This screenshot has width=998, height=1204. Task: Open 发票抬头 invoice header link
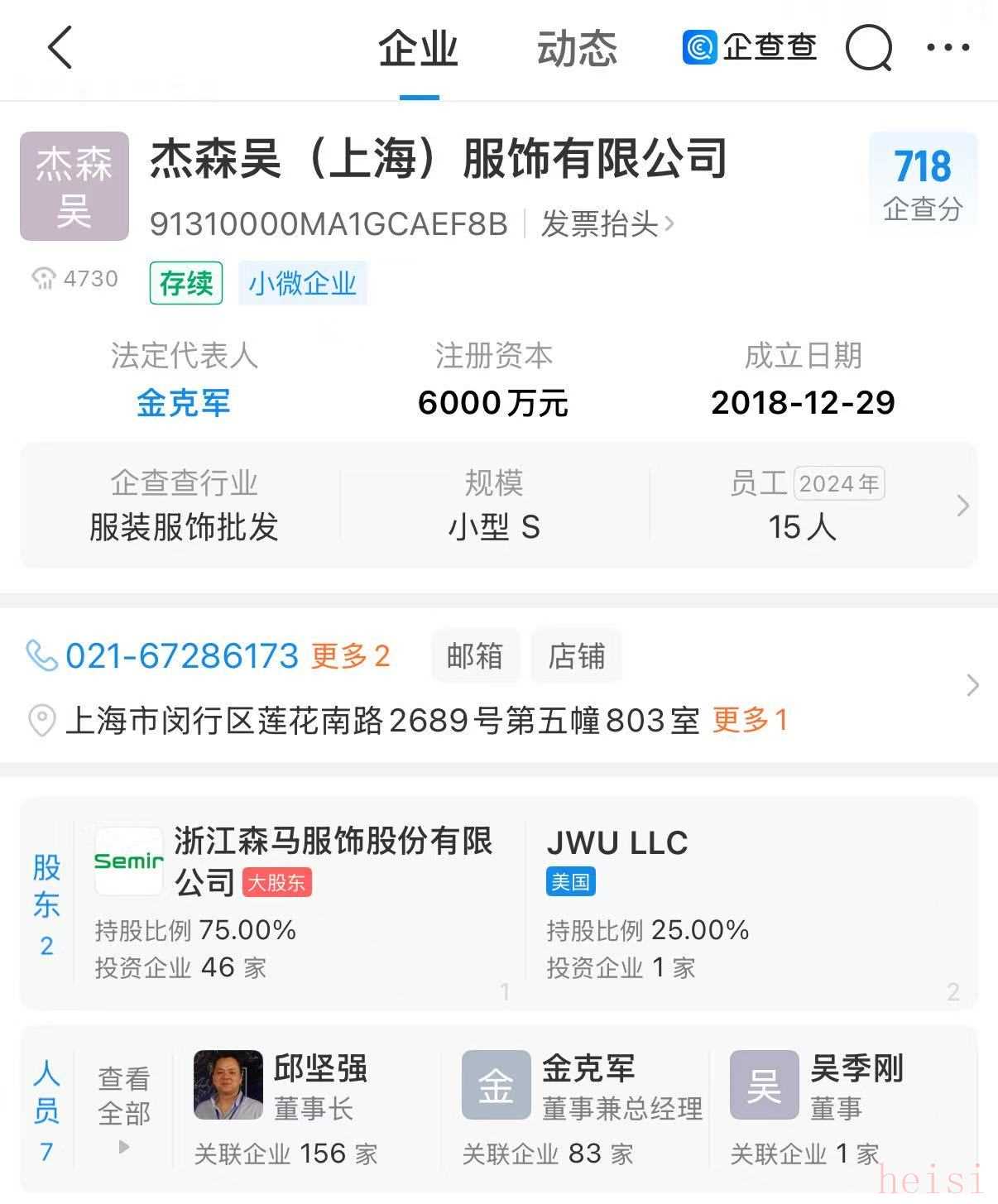click(x=607, y=223)
